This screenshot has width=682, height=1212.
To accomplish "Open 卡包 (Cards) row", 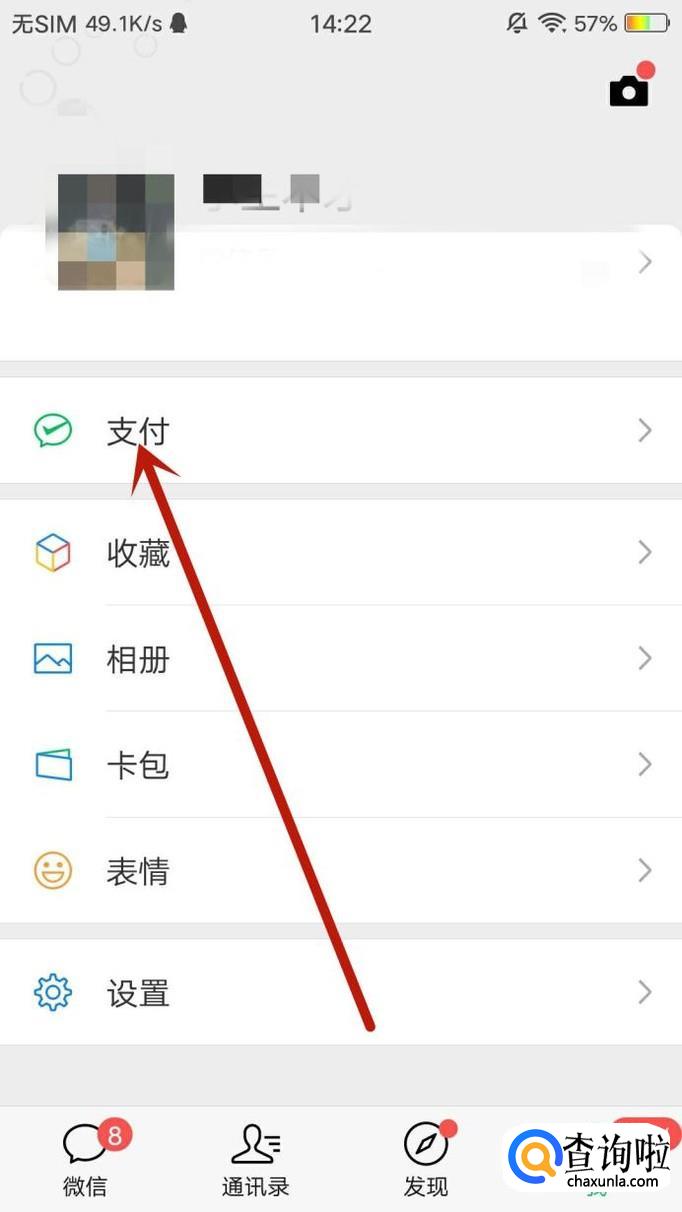I will pyautogui.click(x=340, y=765).
